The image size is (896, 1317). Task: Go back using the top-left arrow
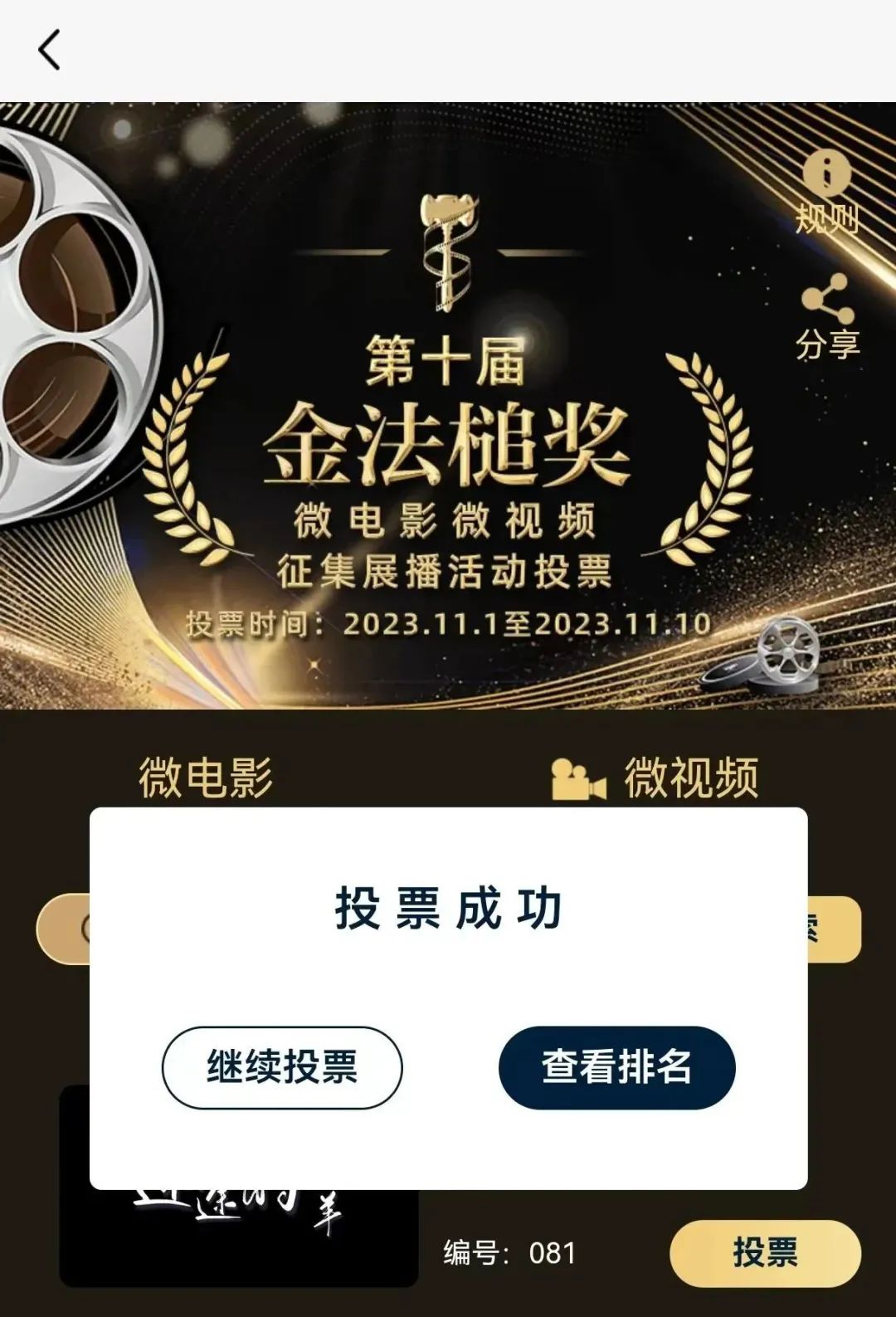50,50
